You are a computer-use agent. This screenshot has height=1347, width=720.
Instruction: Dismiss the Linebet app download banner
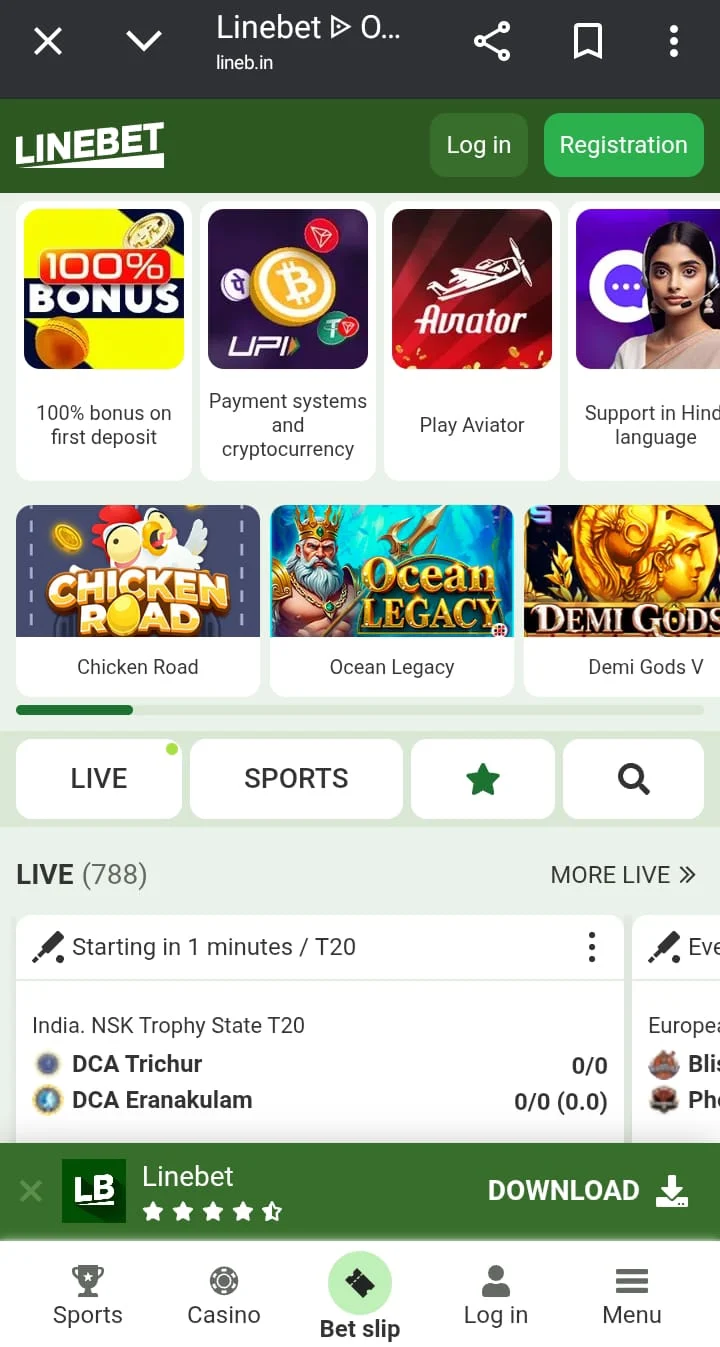31,1191
